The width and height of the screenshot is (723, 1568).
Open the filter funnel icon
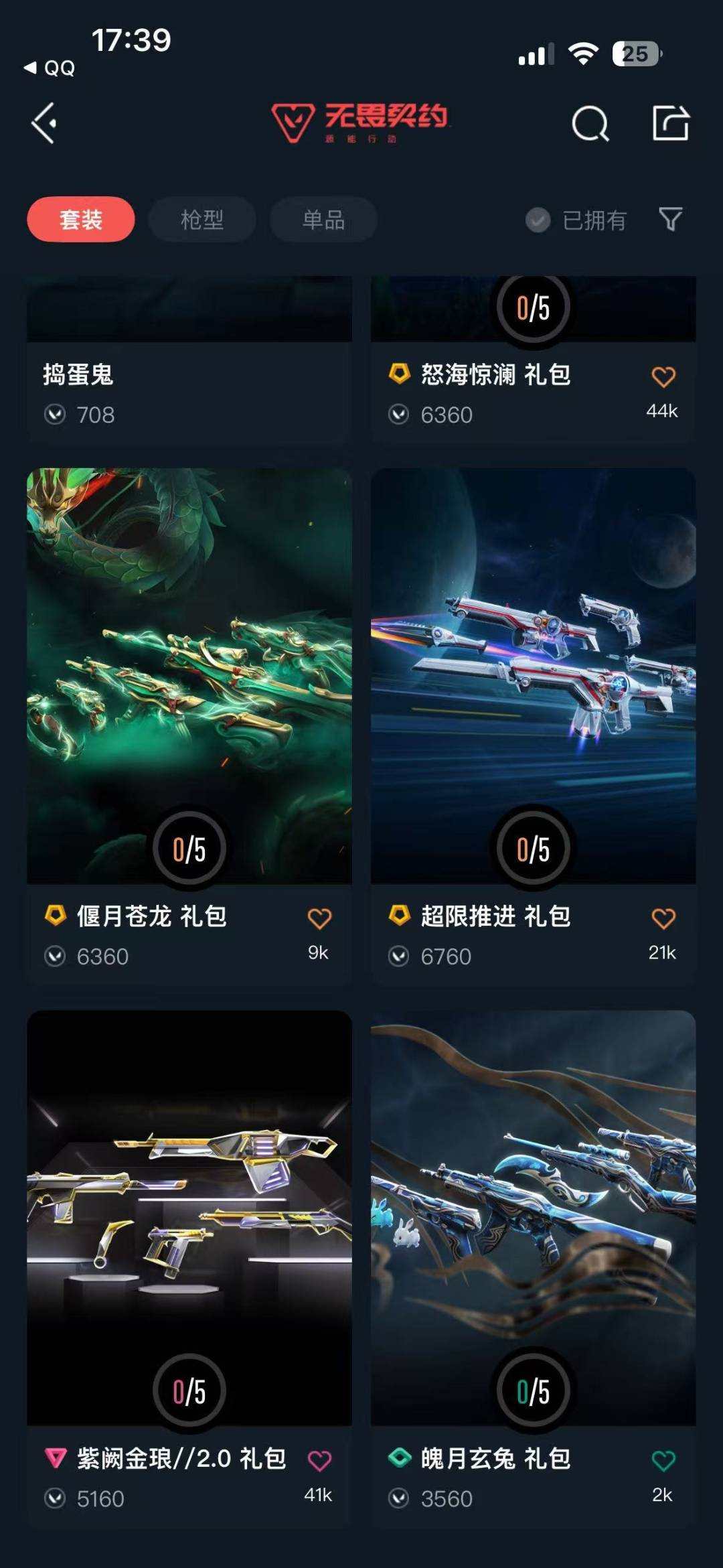point(669,219)
